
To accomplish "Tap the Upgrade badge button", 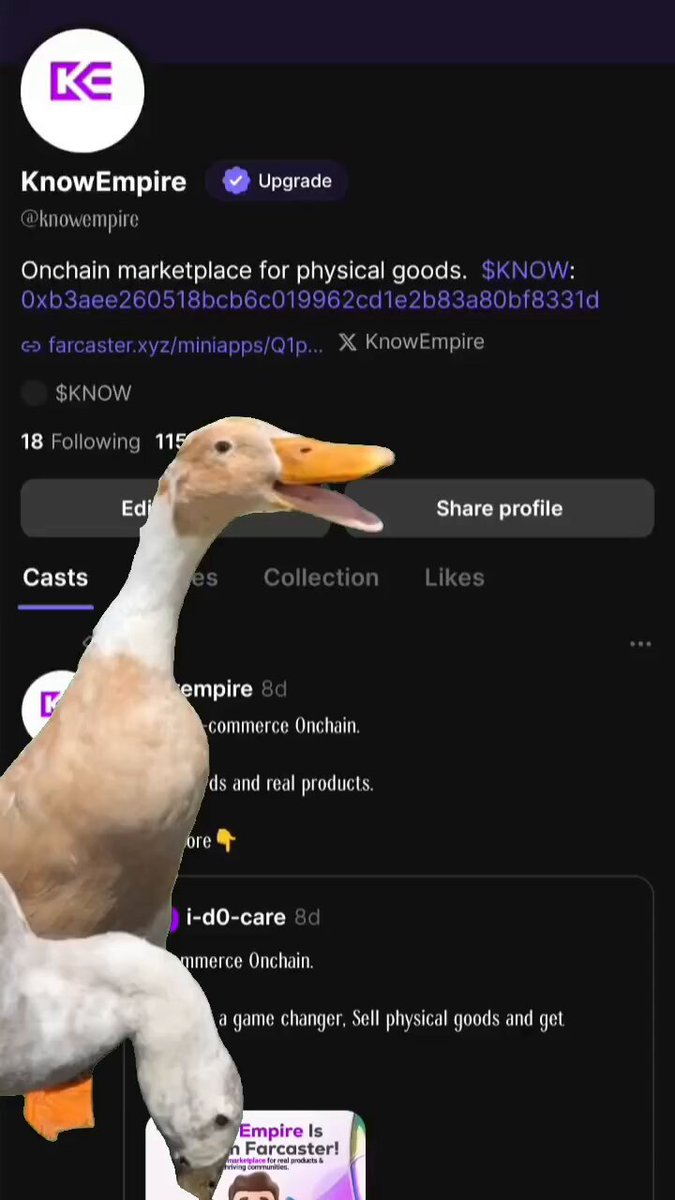I will point(277,181).
